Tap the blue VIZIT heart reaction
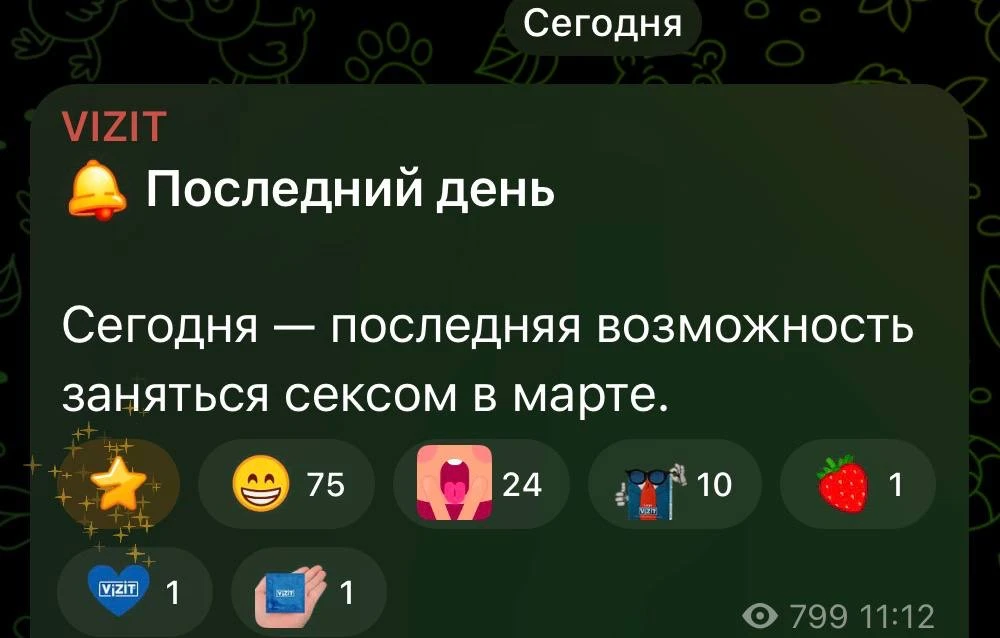Image resolution: width=1000 pixels, height=638 pixels. pos(135,593)
